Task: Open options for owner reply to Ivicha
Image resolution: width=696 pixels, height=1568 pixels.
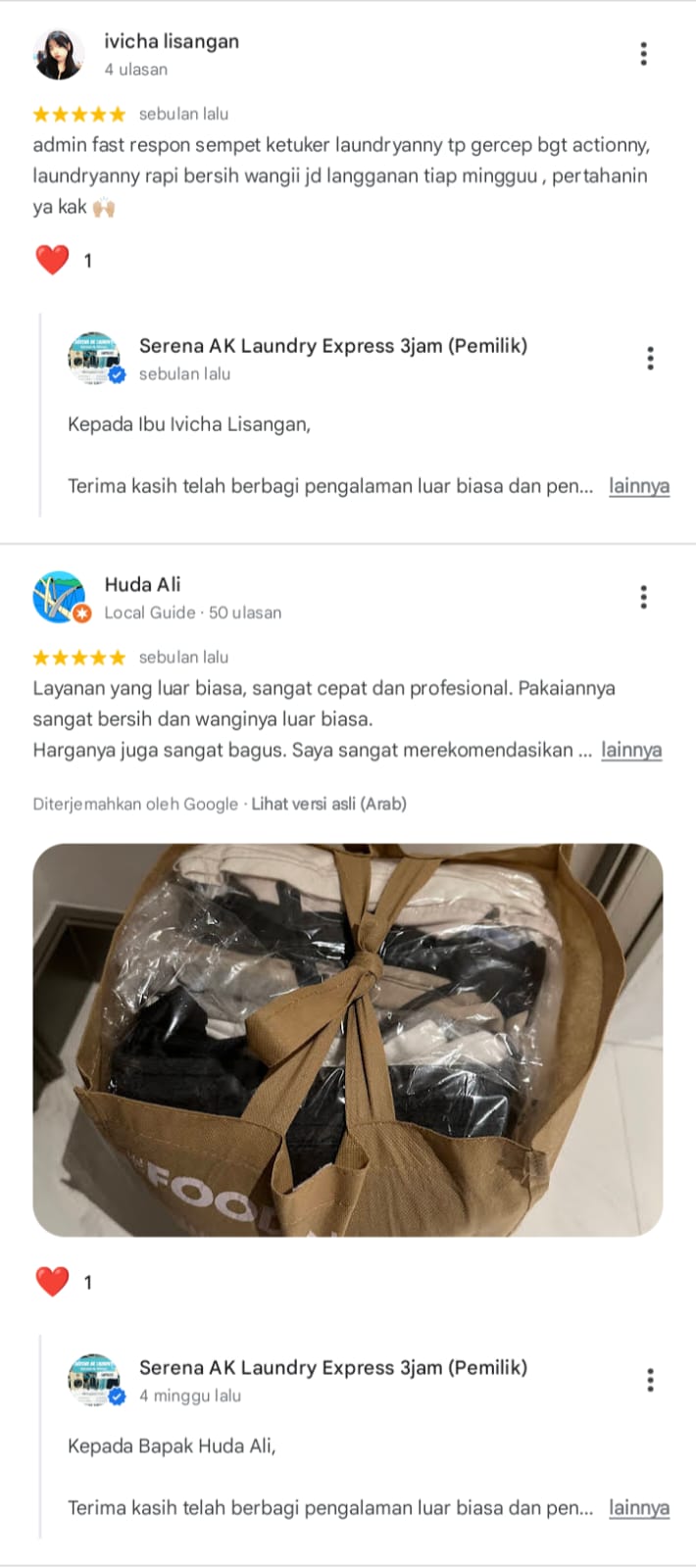Action: click(x=650, y=359)
